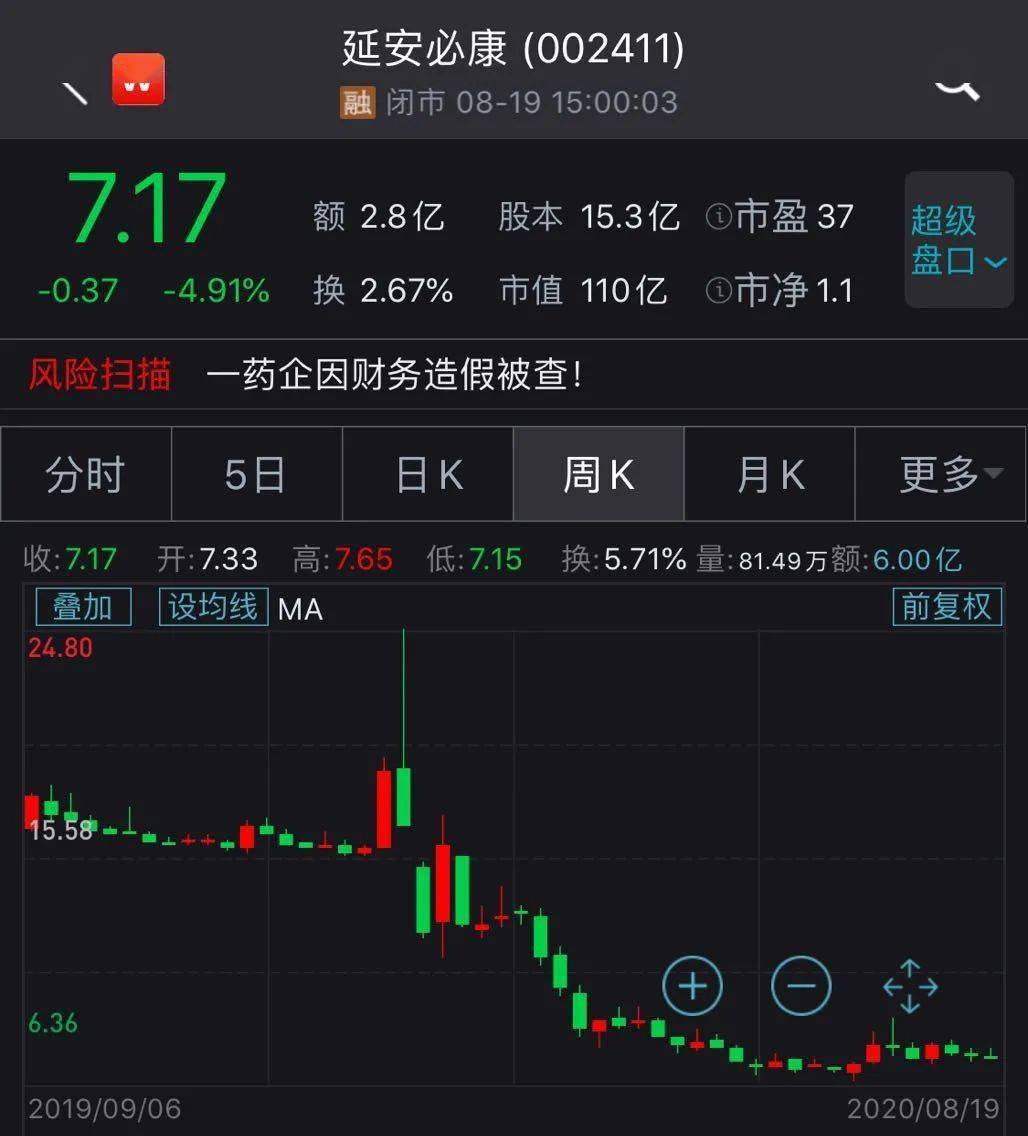The image size is (1028, 1136).
Task: Toggle the 叠加 overlay option
Action: click(83, 606)
